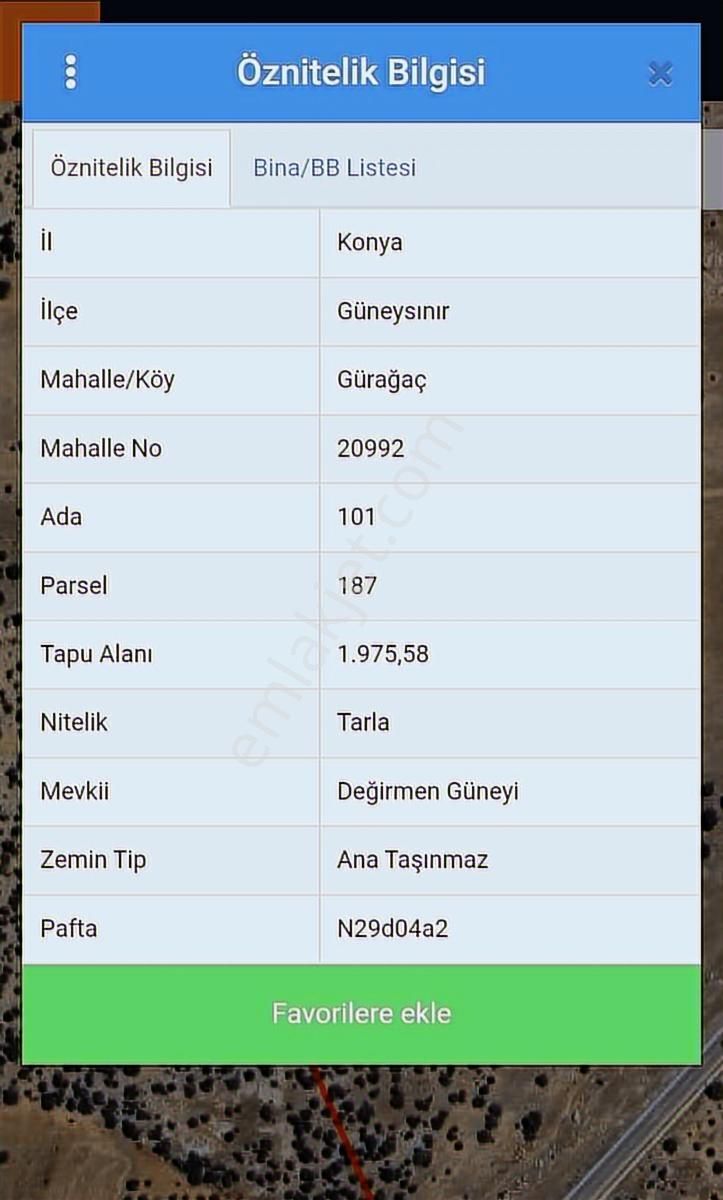Select the İl row showing Konya
Screen dimensions: 723x1200
coord(370,242)
